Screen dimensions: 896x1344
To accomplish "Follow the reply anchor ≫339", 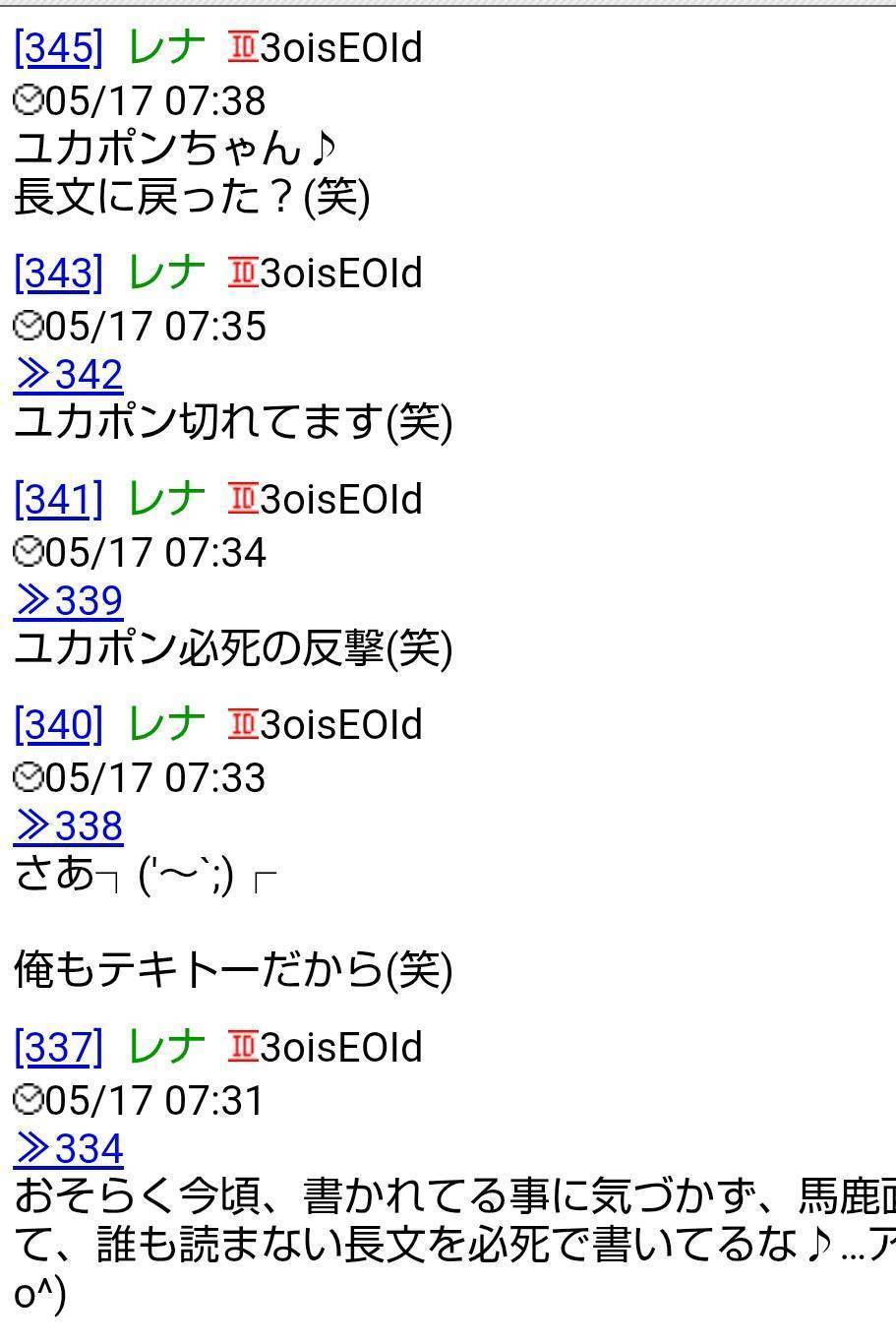I will coord(68,600).
